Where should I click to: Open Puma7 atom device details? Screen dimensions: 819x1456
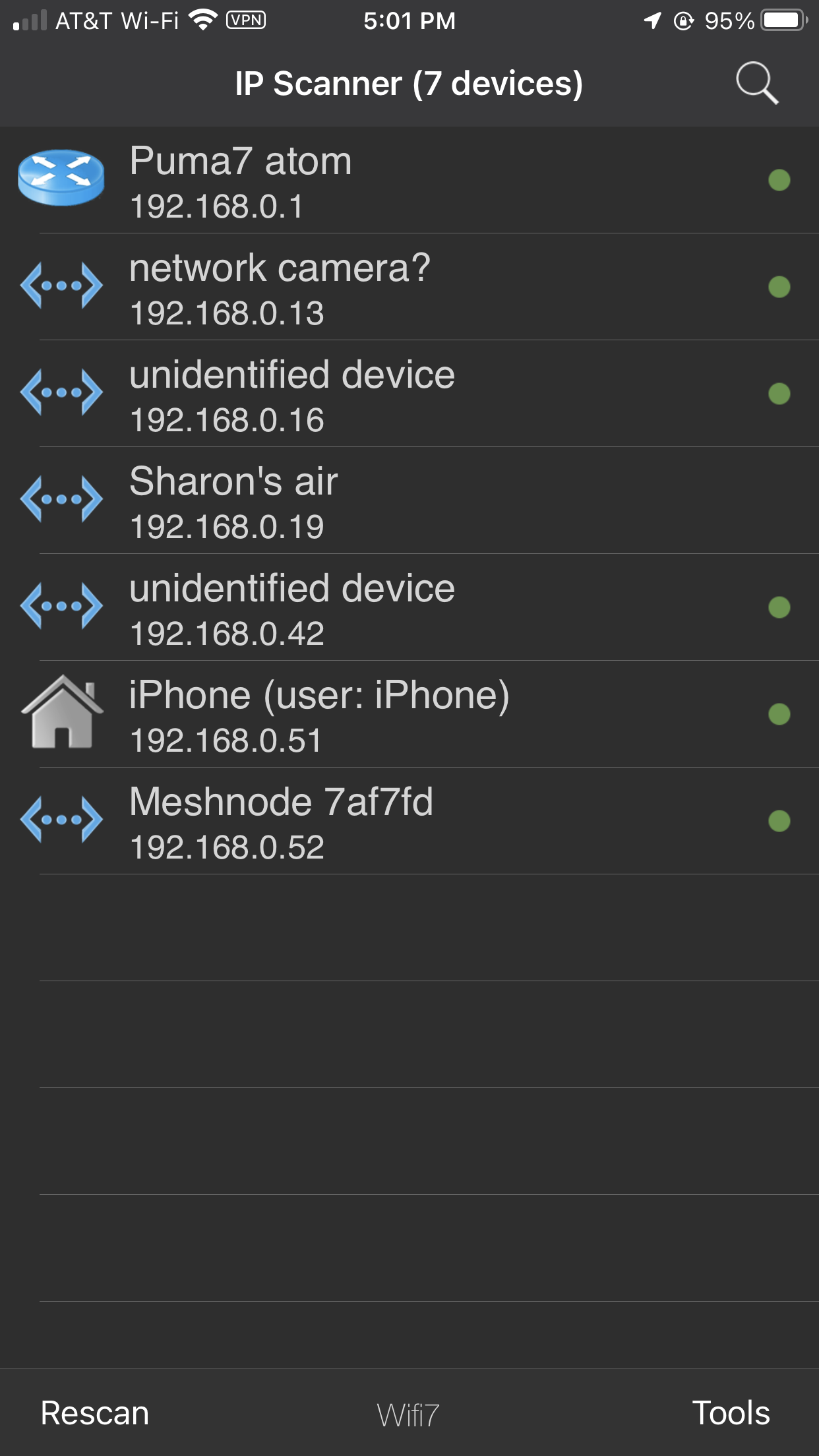point(409,181)
